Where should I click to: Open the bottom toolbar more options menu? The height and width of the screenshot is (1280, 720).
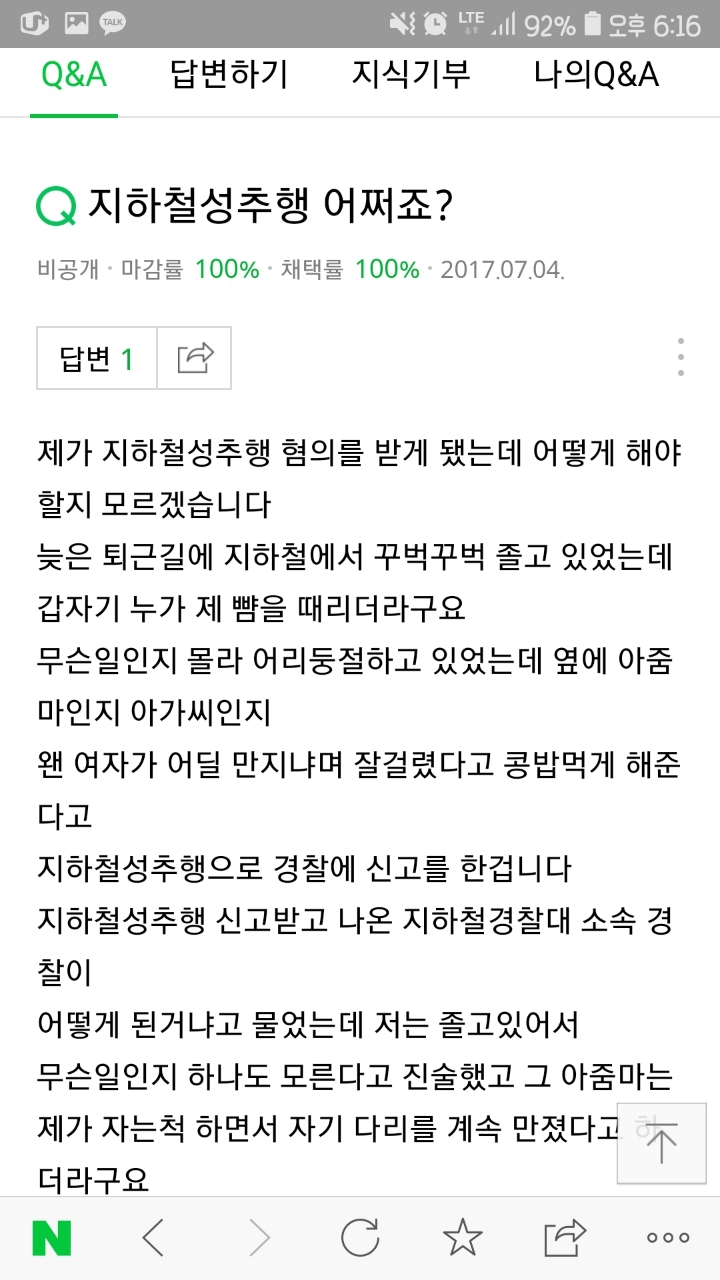pyautogui.click(x=668, y=1238)
